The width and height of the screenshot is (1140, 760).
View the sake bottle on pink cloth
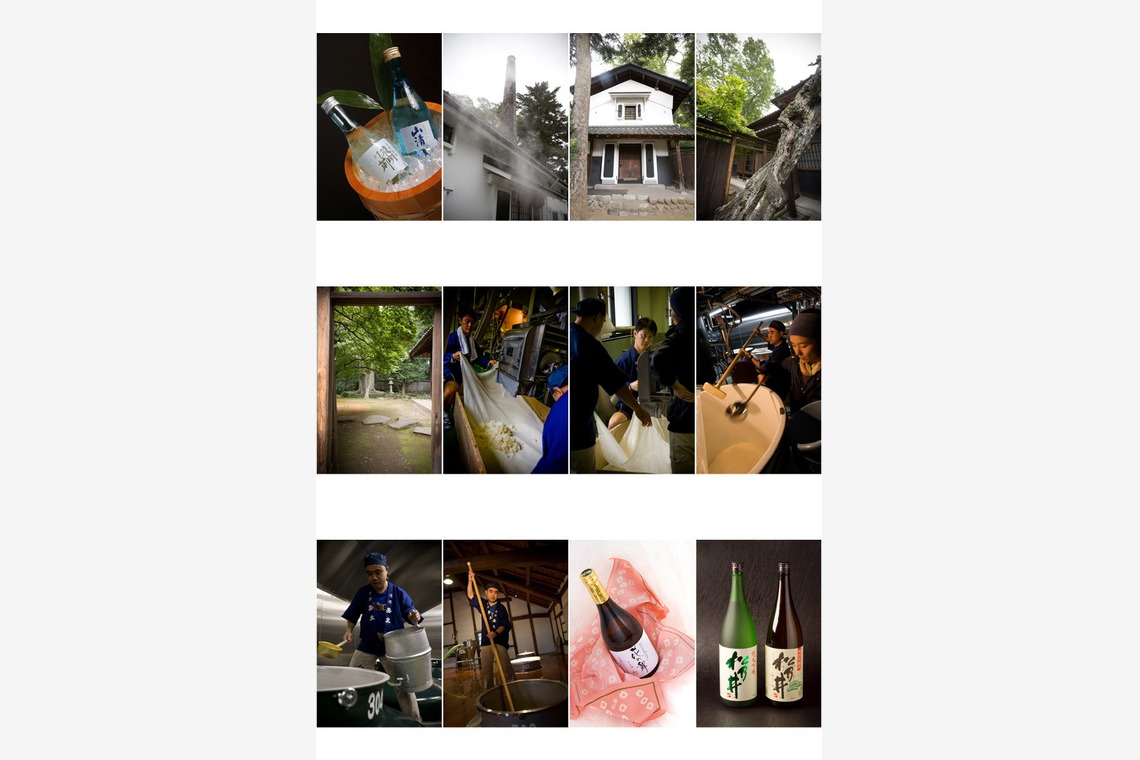[x=632, y=633]
